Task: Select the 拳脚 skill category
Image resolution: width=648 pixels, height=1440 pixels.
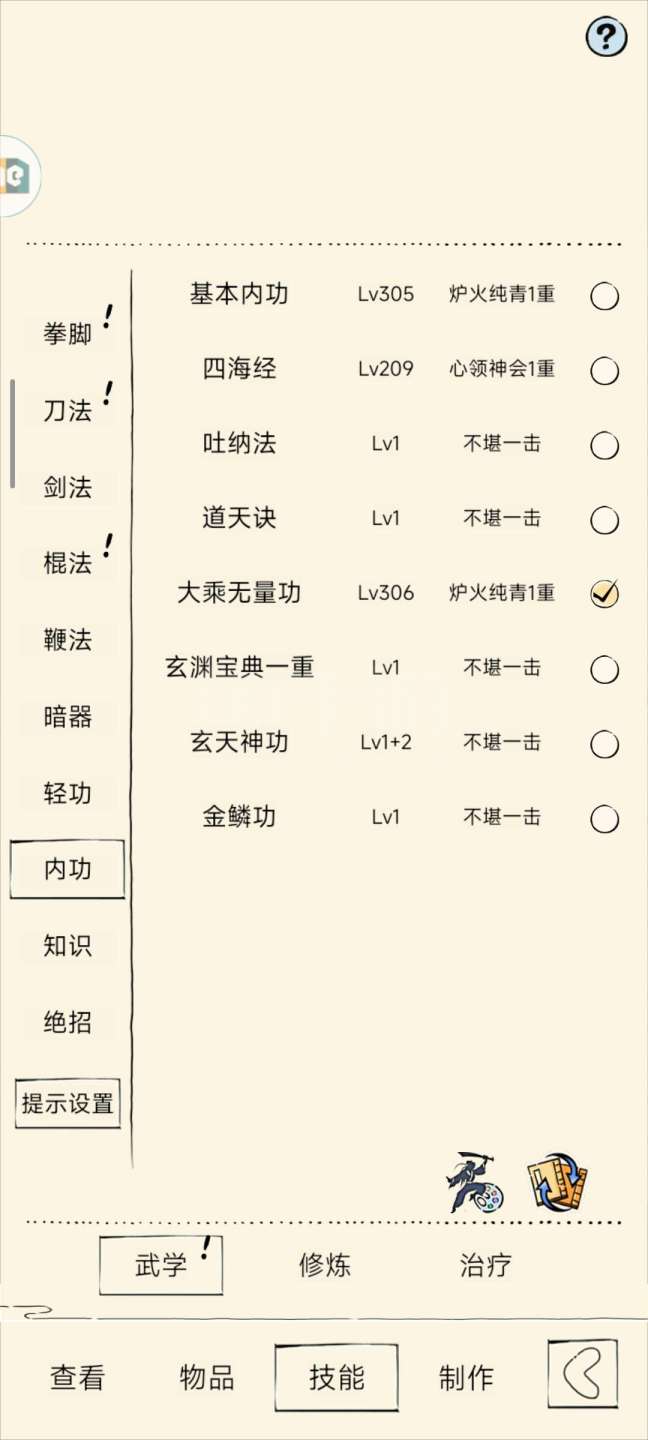Action: click(x=68, y=334)
